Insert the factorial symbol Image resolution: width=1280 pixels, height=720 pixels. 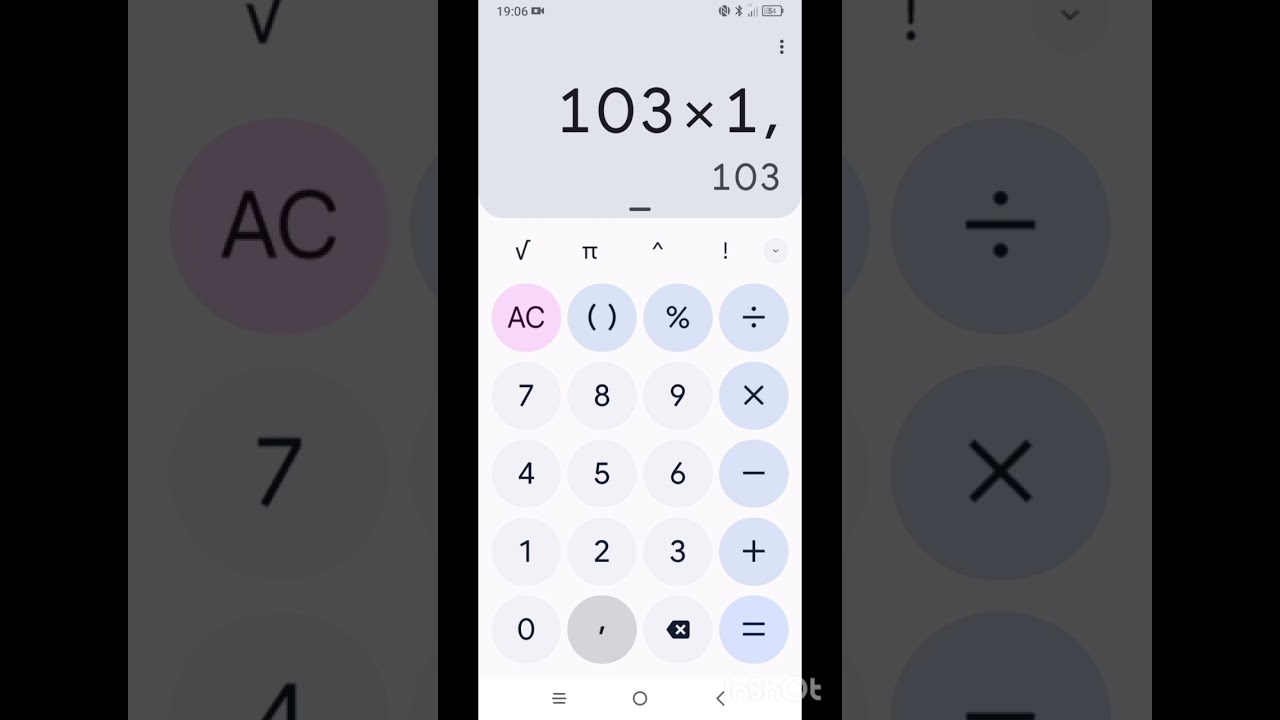coord(725,251)
